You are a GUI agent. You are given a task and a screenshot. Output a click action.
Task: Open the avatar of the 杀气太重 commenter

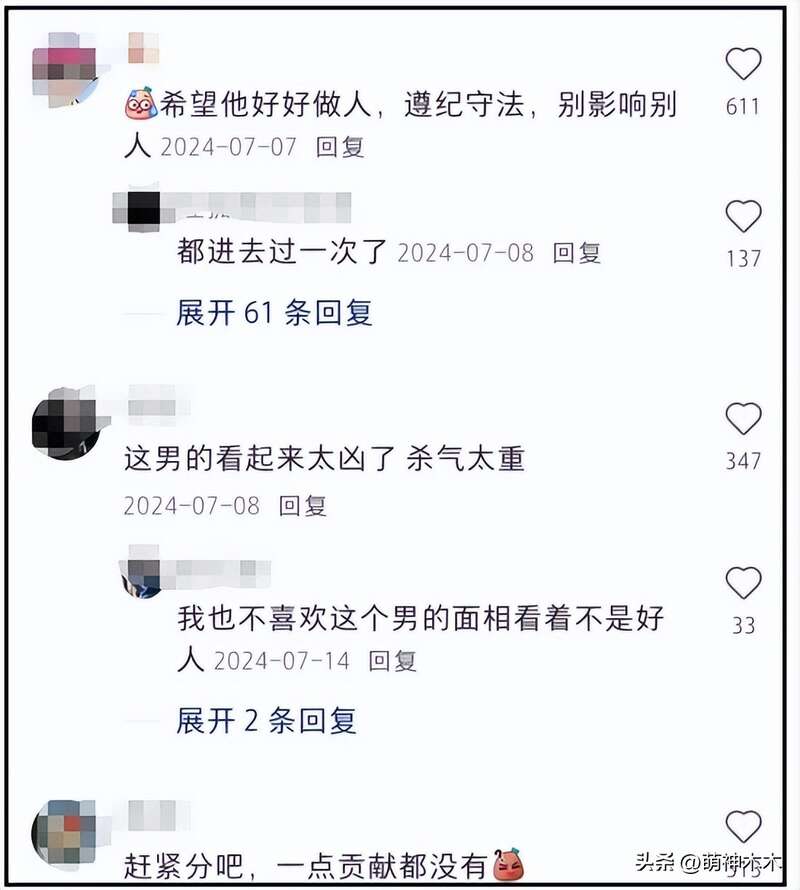tap(64, 423)
